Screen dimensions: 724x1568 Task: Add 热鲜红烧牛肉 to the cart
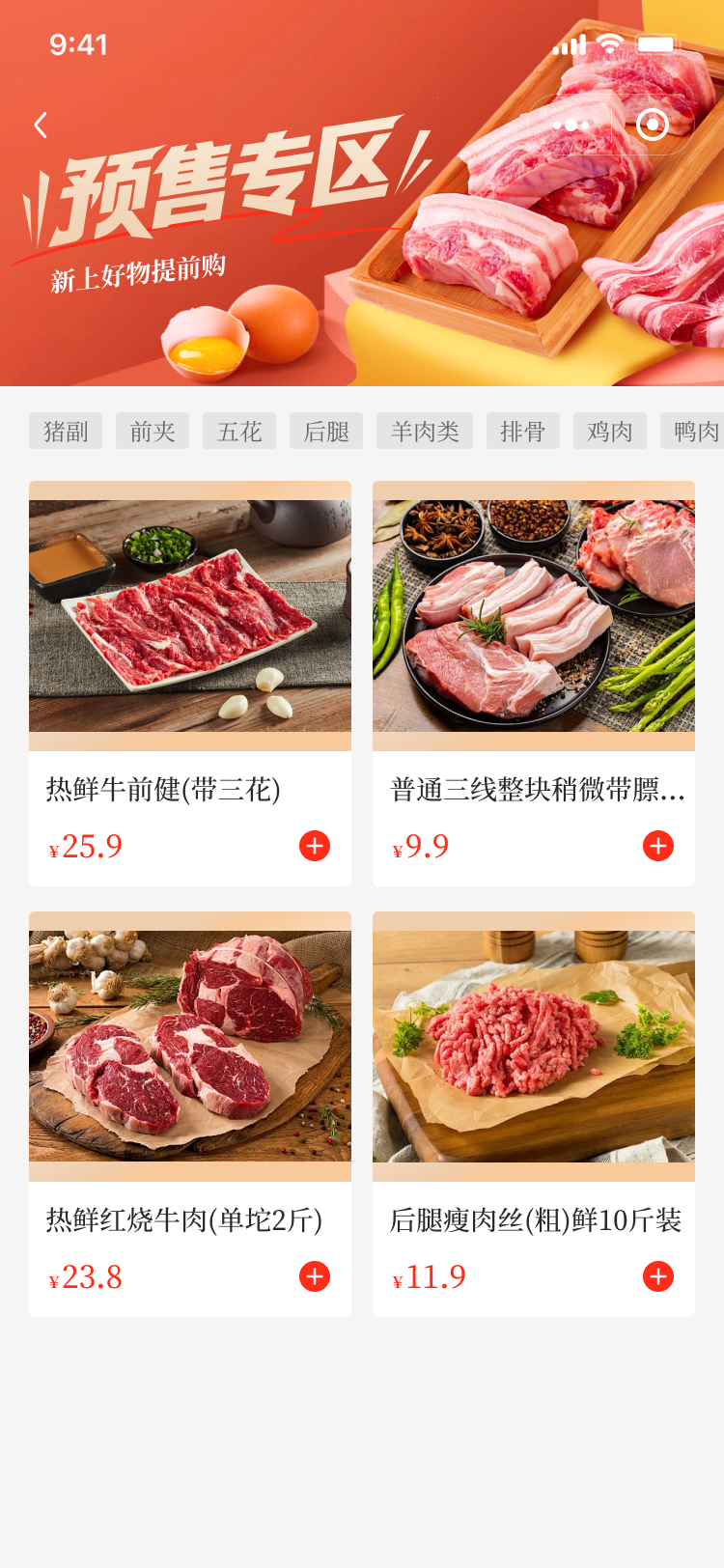[315, 1276]
